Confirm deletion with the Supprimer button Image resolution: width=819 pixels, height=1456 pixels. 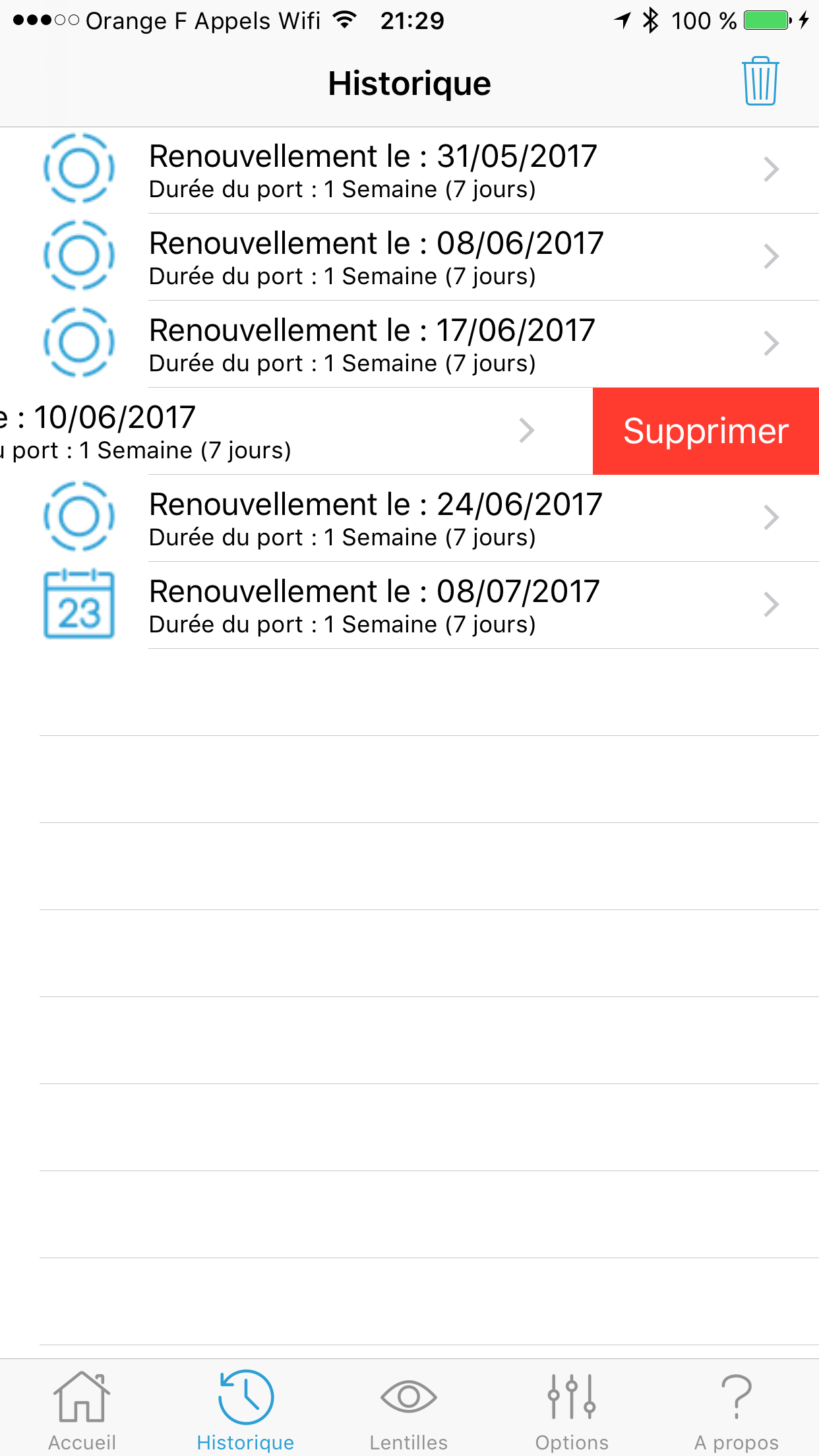706,431
